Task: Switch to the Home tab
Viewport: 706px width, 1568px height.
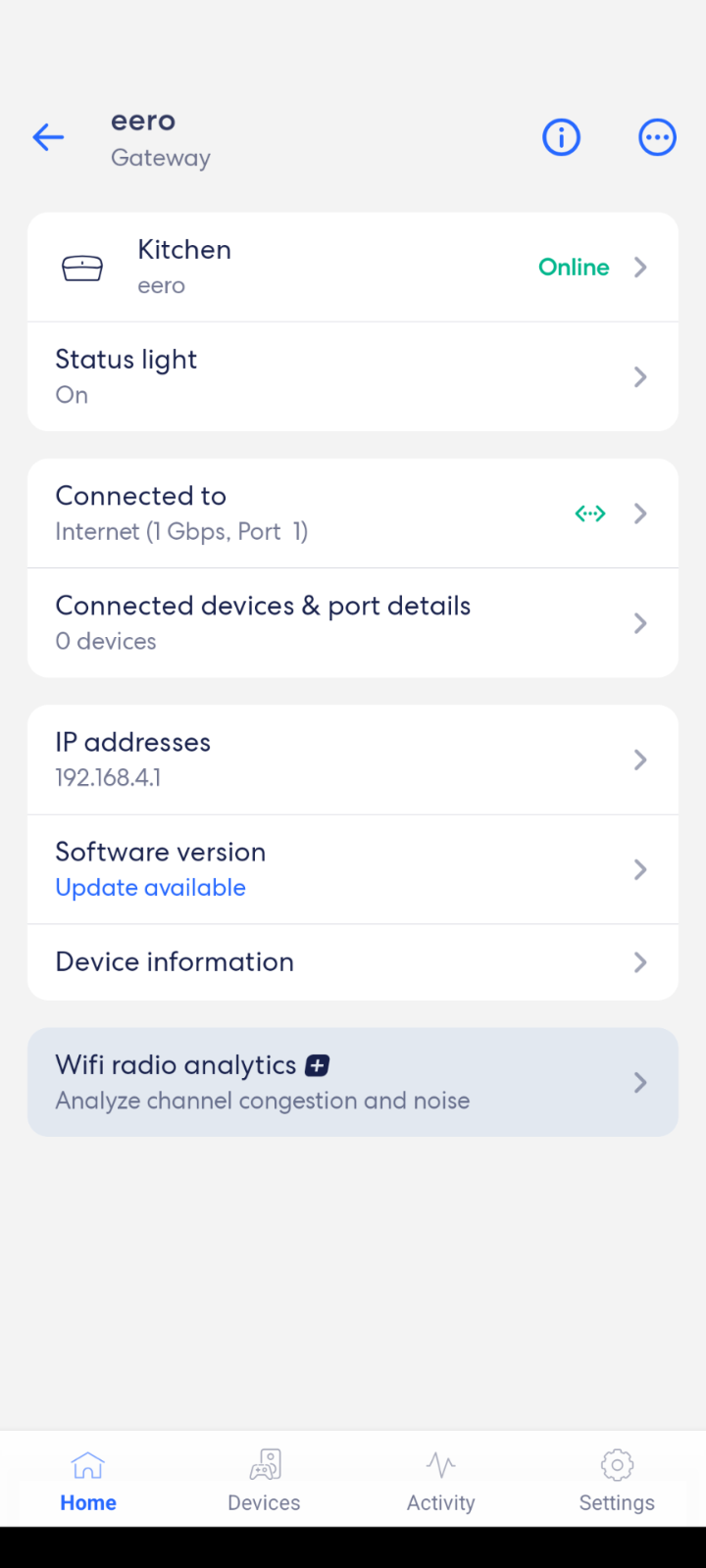Action: 88,1482
